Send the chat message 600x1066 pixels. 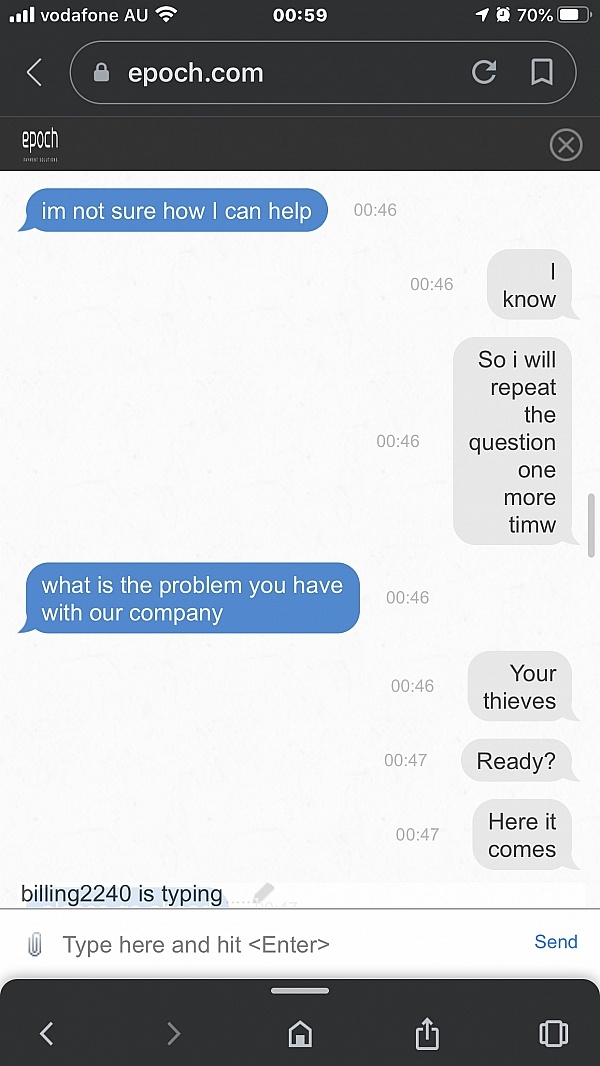click(x=556, y=942)
